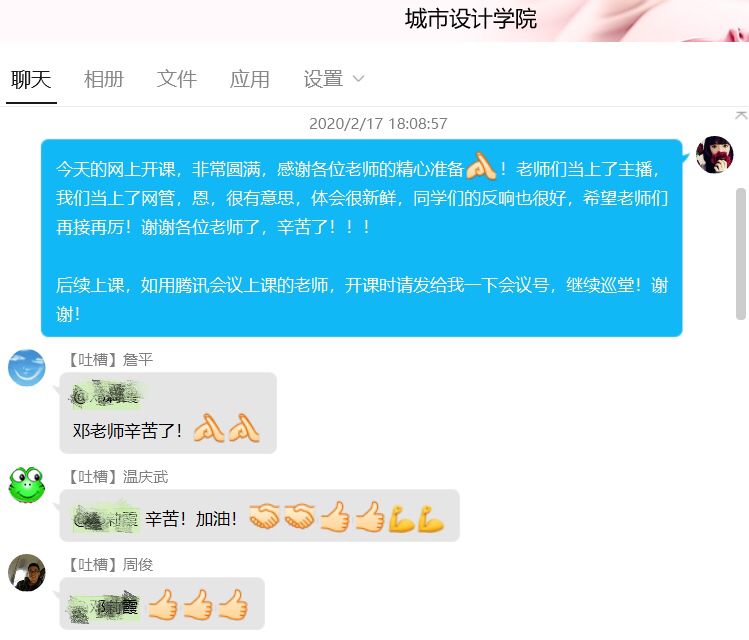The image size is (749, 640).
Task: Switch to the 聊天 tab
Action: pos(31,79)
